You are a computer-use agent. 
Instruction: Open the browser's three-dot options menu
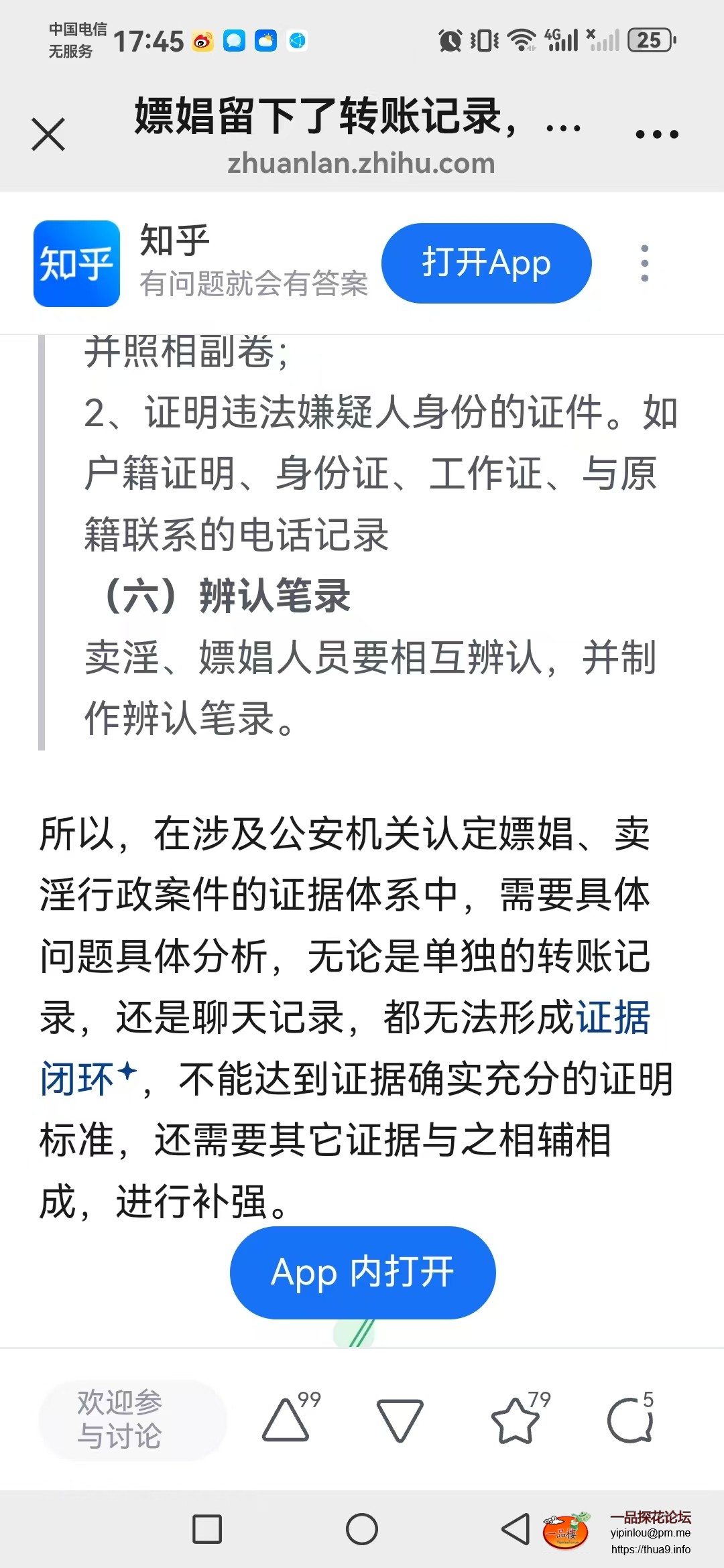(656, 134)
